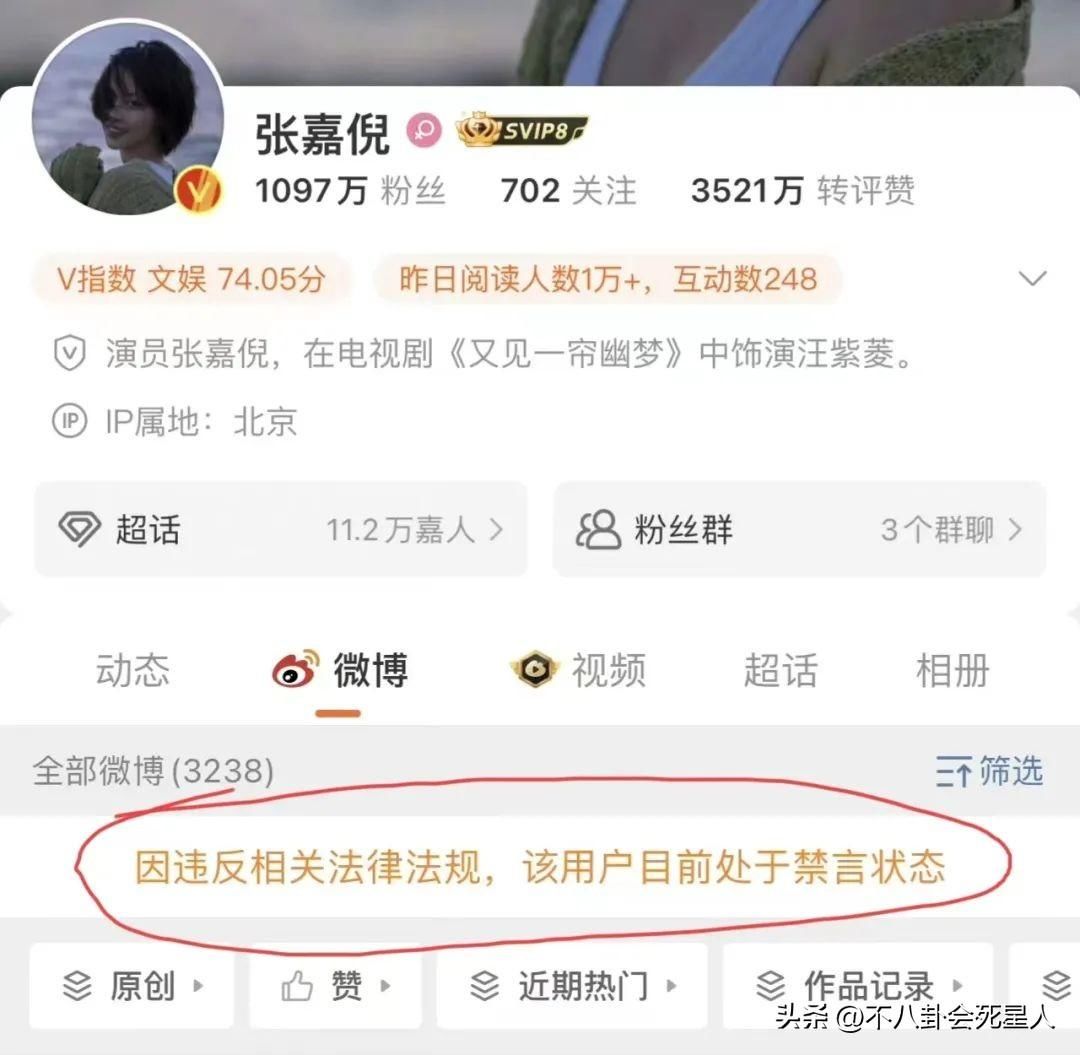This screenshot has width=1080, height=1055.
Task: Switch to the 动态 tab
Action: pyautogui.click(x=133, y=670)
